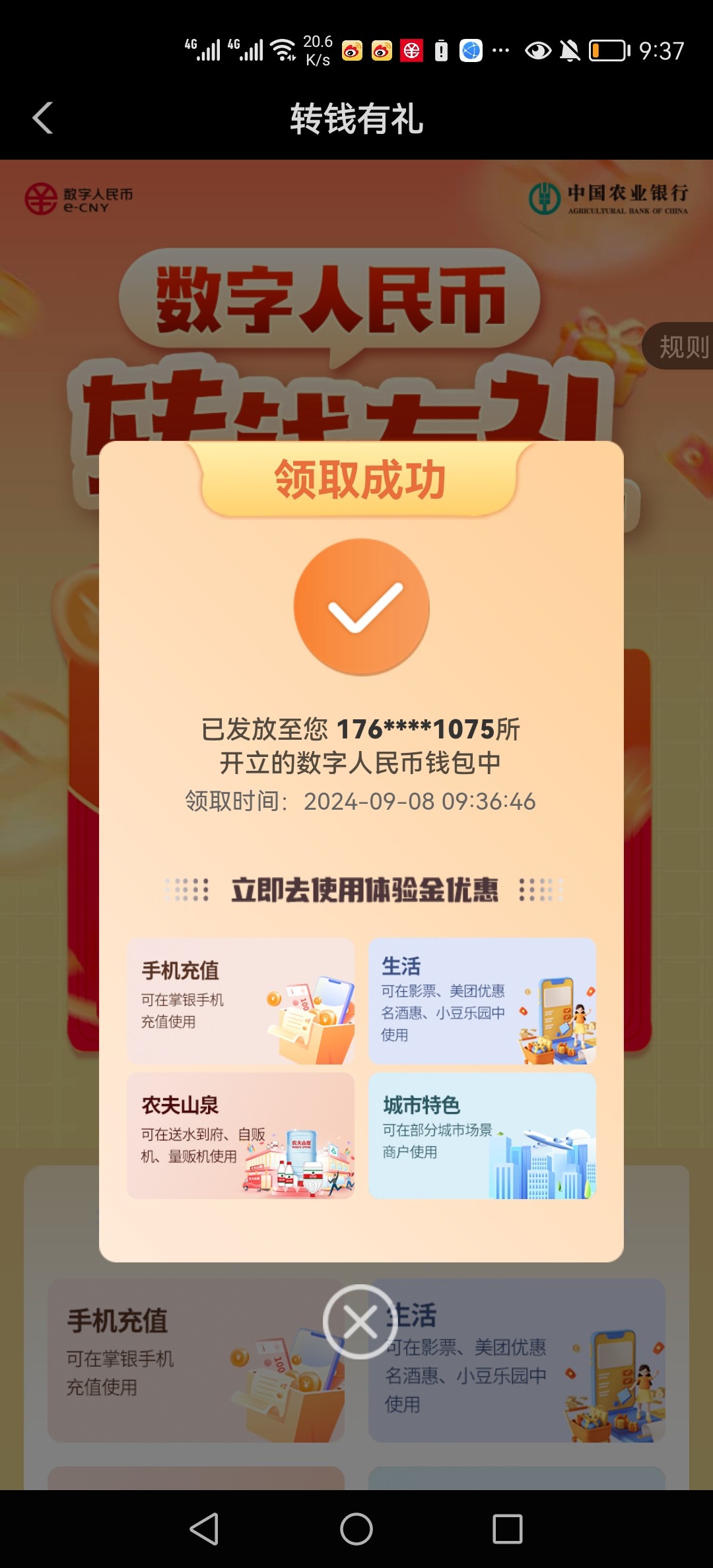Go back from 转钱有礼 page
The width and height of the screenshot is (713, 1568).
click(43, 119)
